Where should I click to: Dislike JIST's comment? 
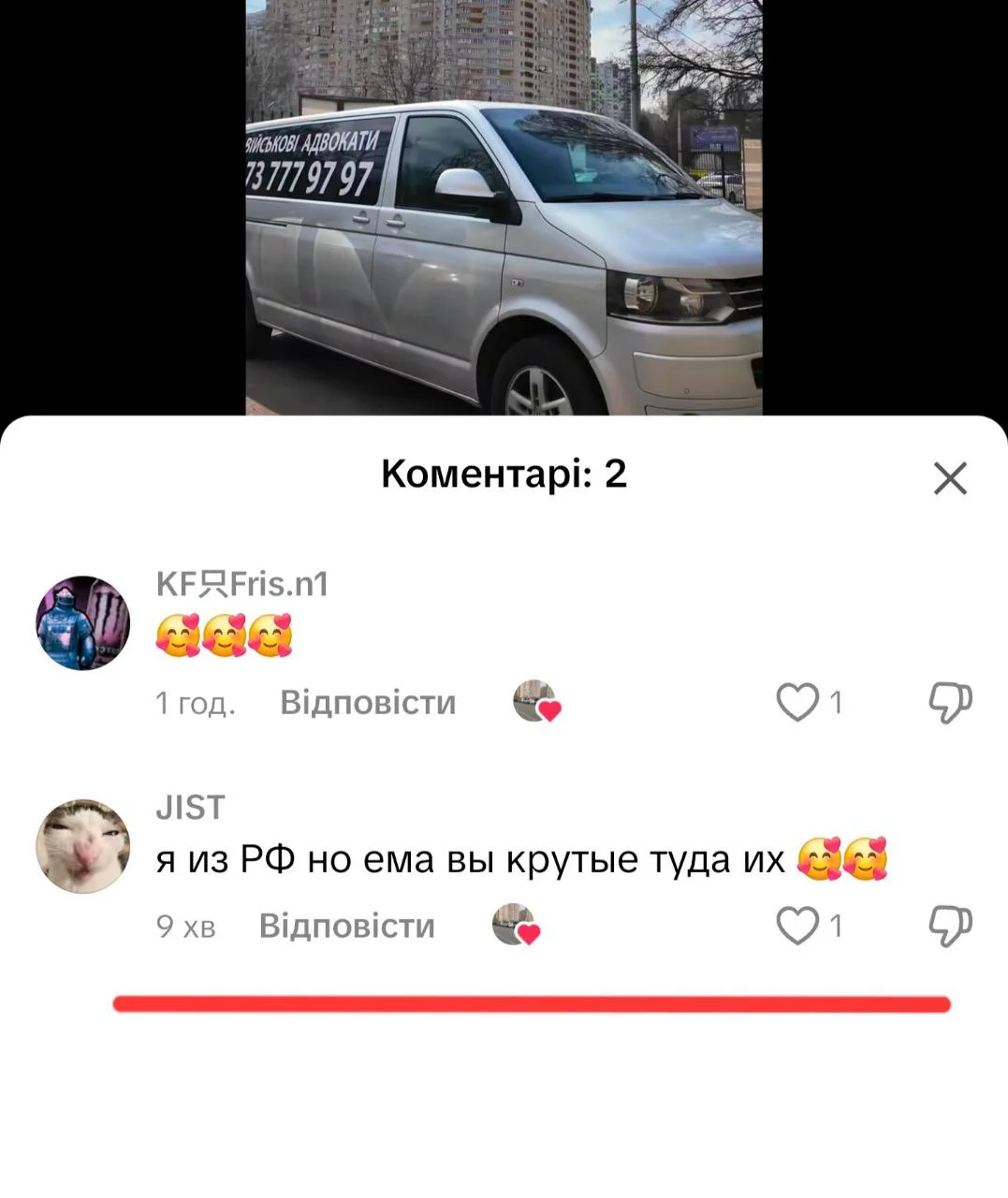tap(950, 926)
